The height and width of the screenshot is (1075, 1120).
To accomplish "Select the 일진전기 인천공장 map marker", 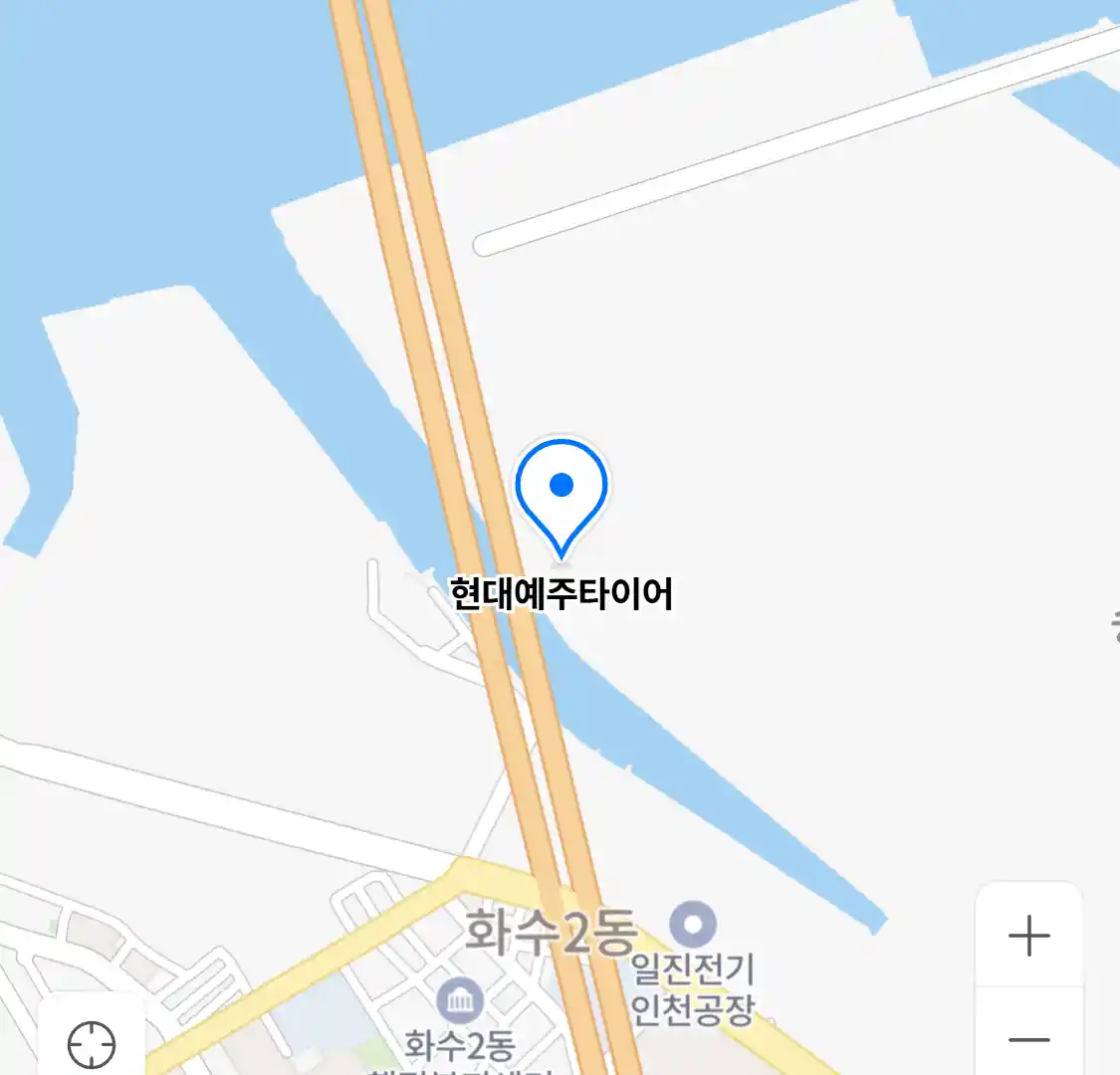I will (x=693, y=924).
